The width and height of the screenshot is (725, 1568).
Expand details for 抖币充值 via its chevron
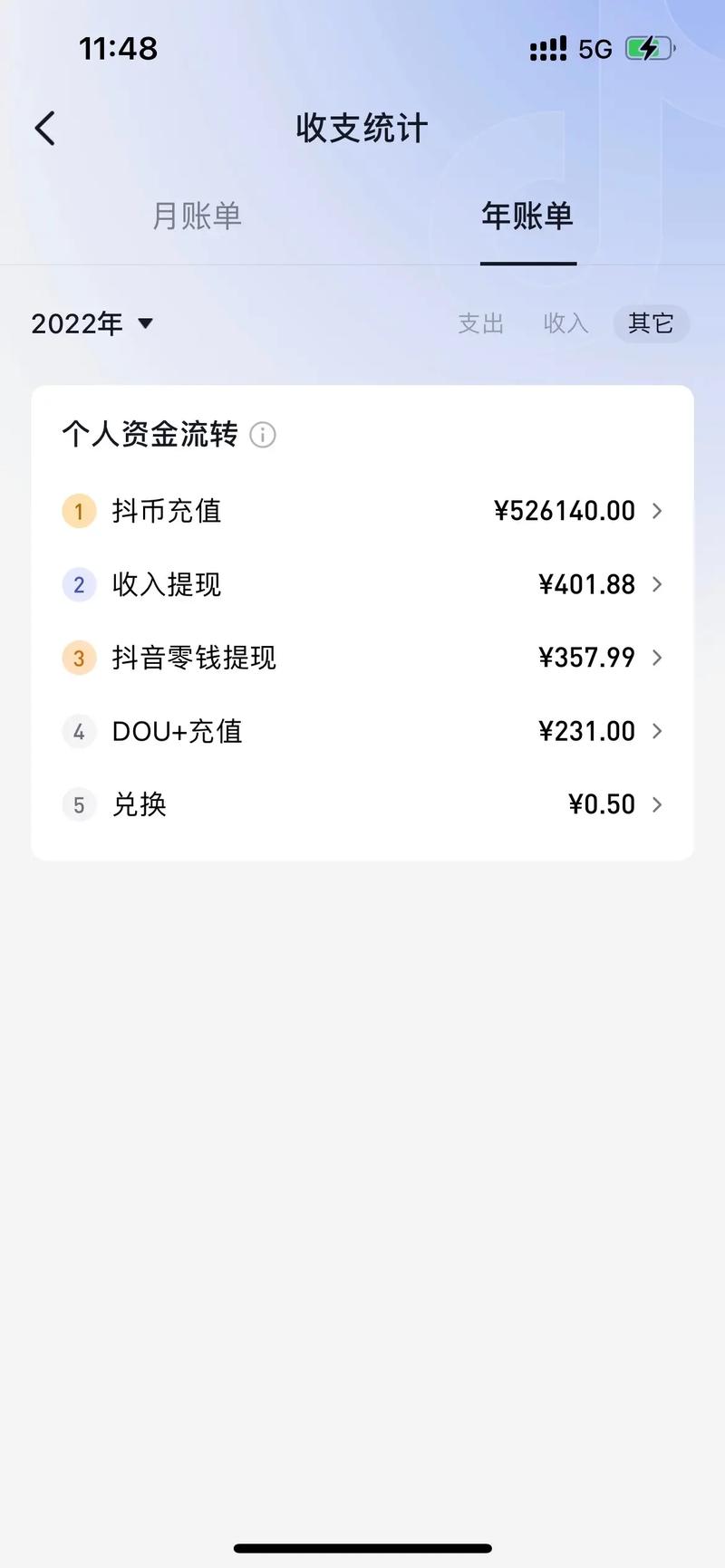click(658, 511)
